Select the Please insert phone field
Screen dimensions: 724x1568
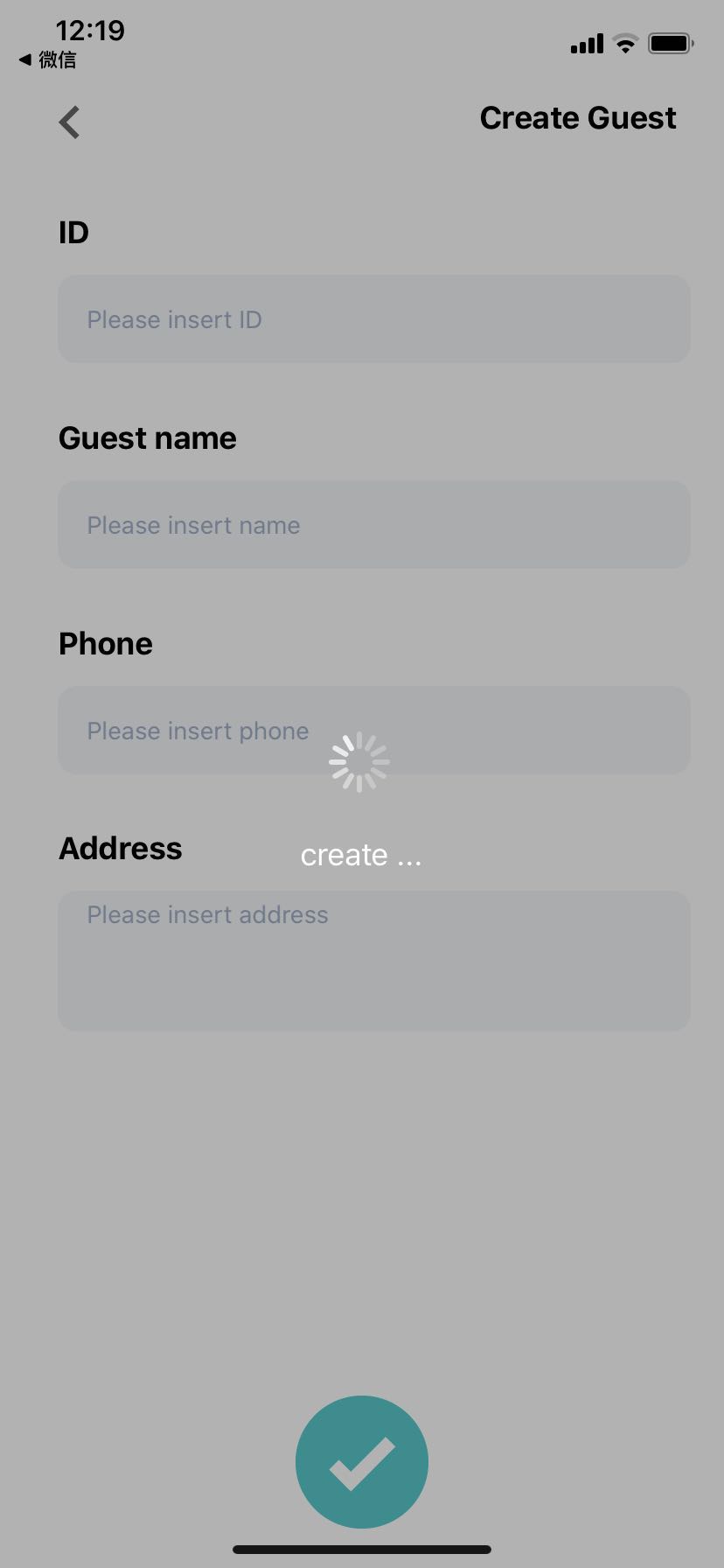point(373,730)
